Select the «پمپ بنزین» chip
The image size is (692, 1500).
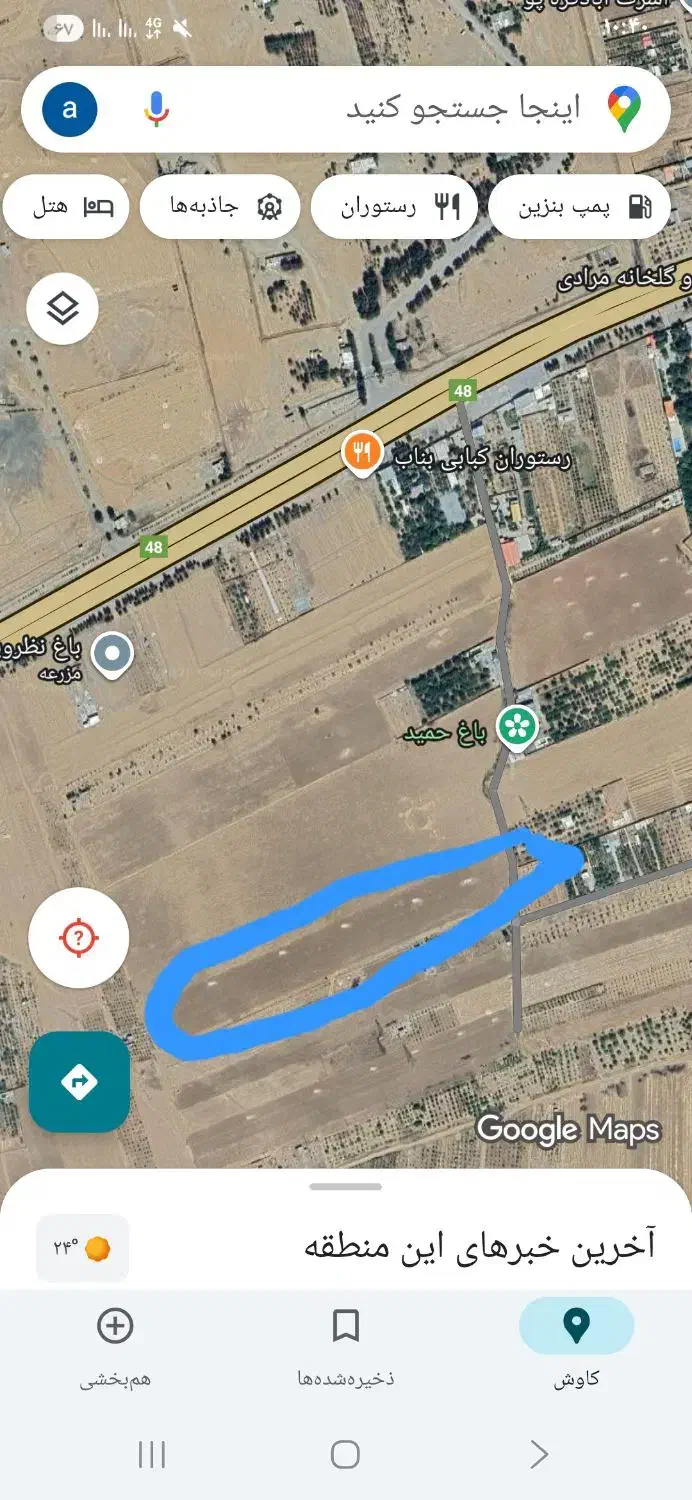tap(585, 207)
